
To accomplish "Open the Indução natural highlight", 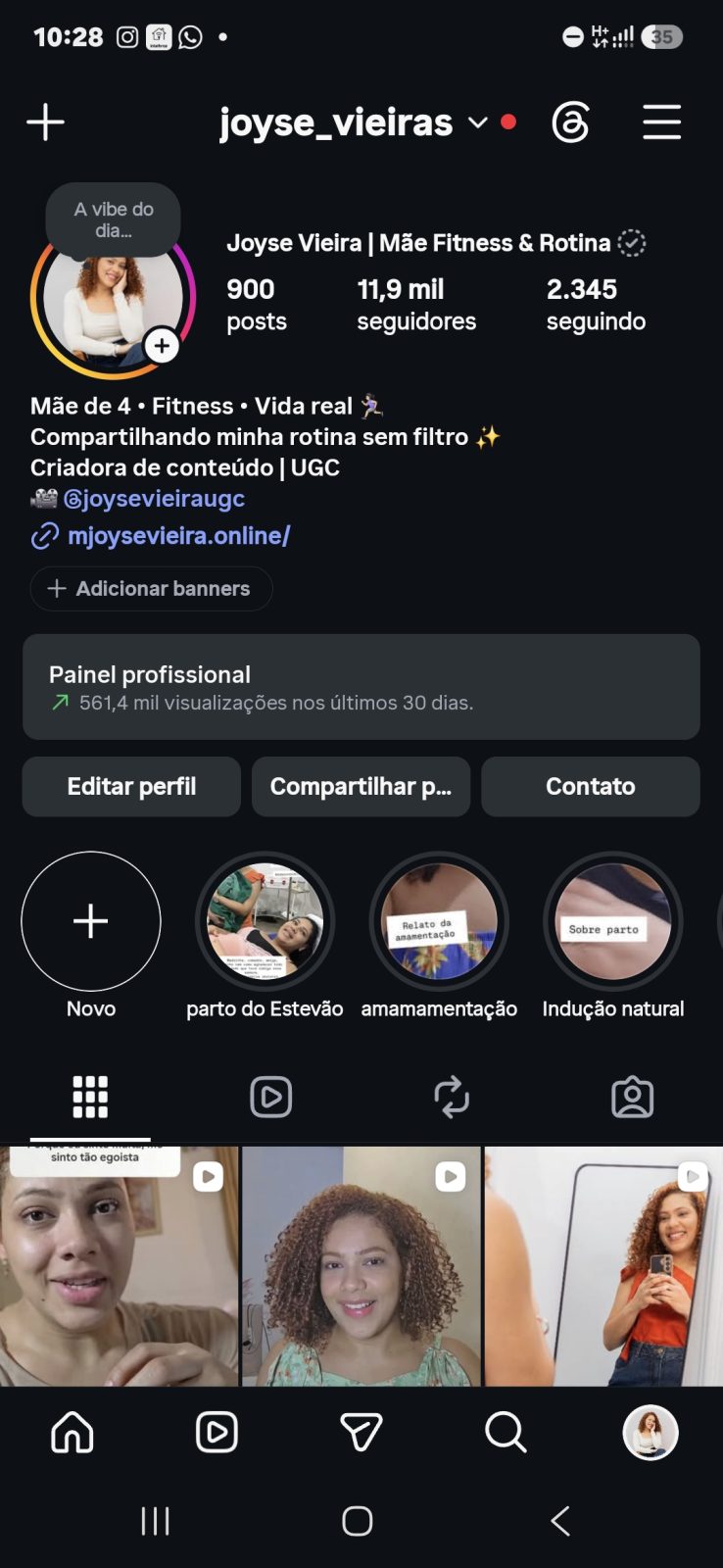I will 613,921.
